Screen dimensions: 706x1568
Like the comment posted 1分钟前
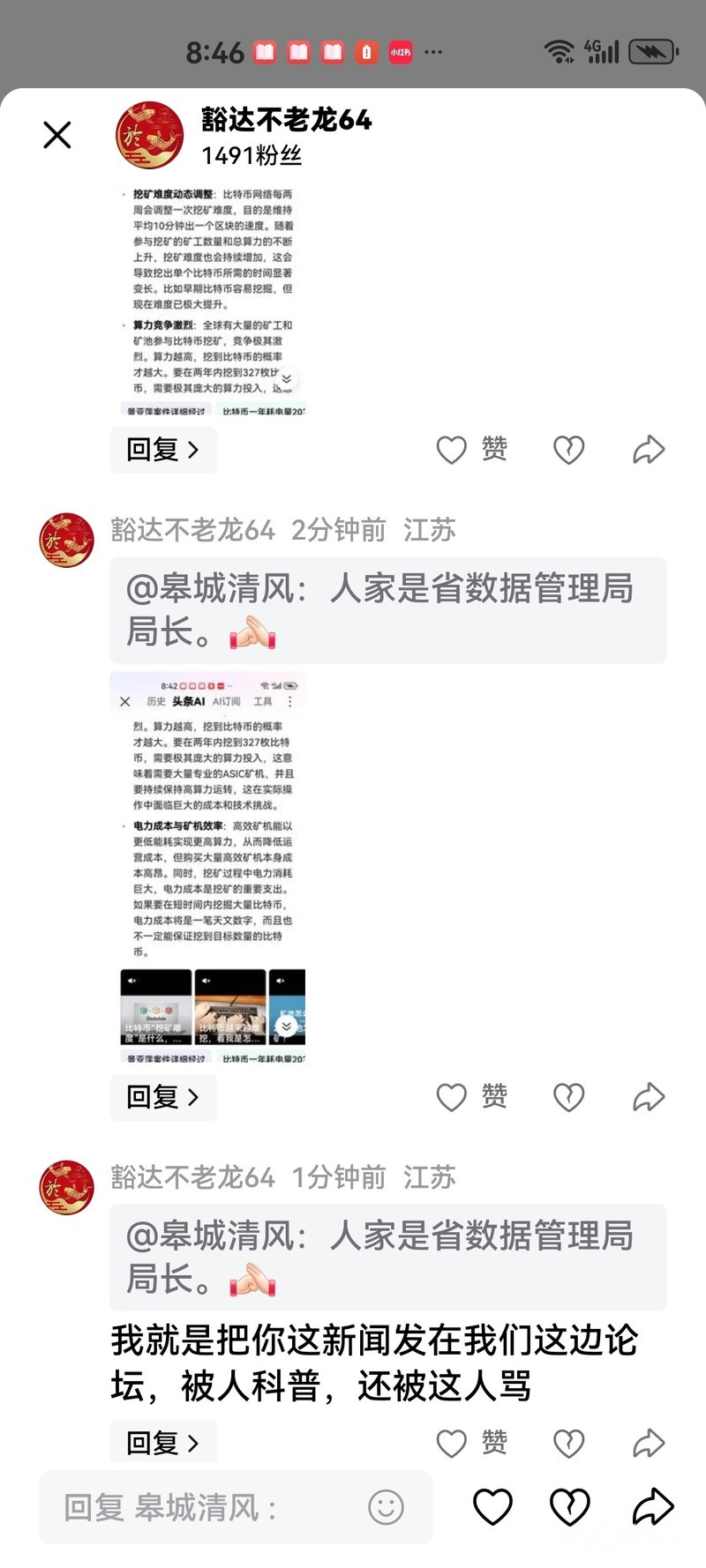tap(472, 1443)
